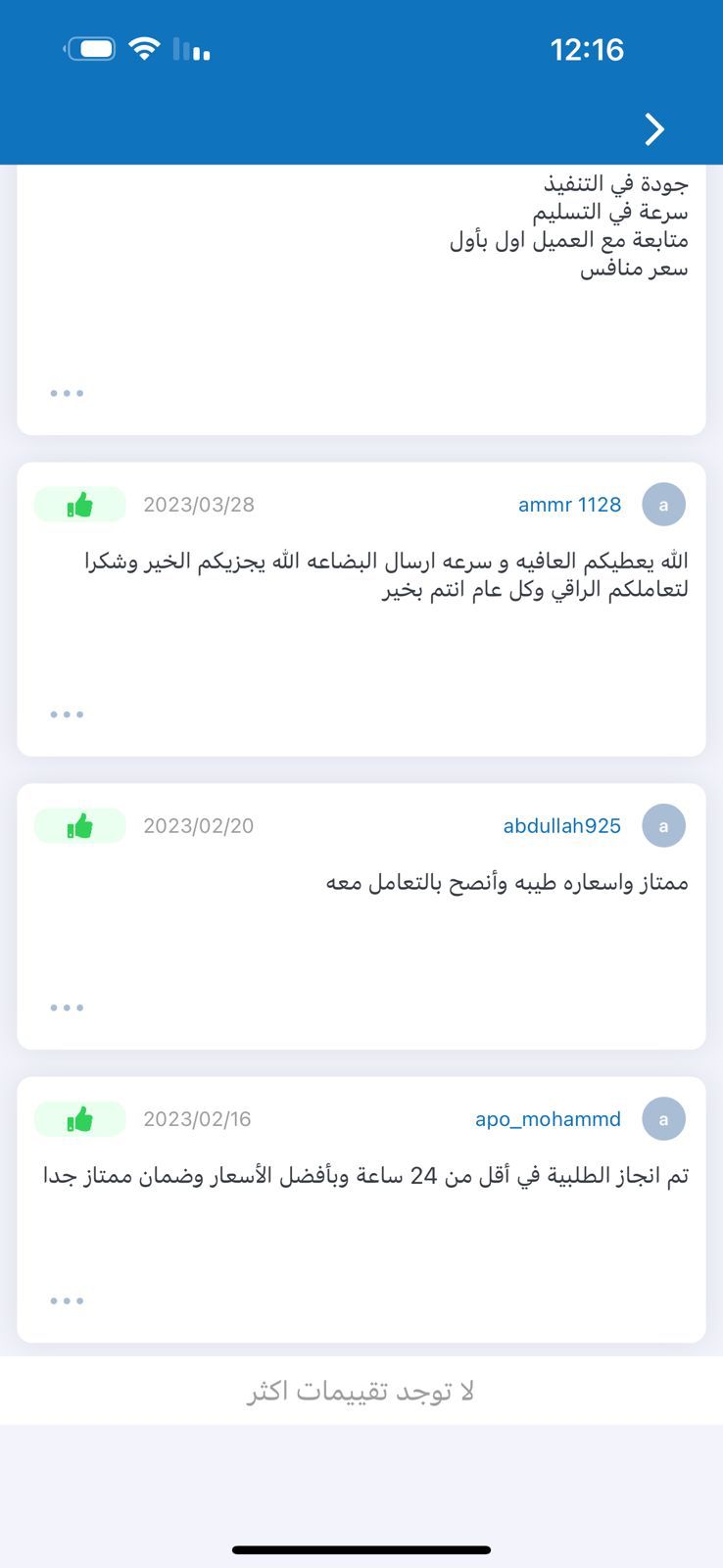This screenshot has height=1568, width=723.
Task: Open more options on ammr 1128's review
Action: 67,714
